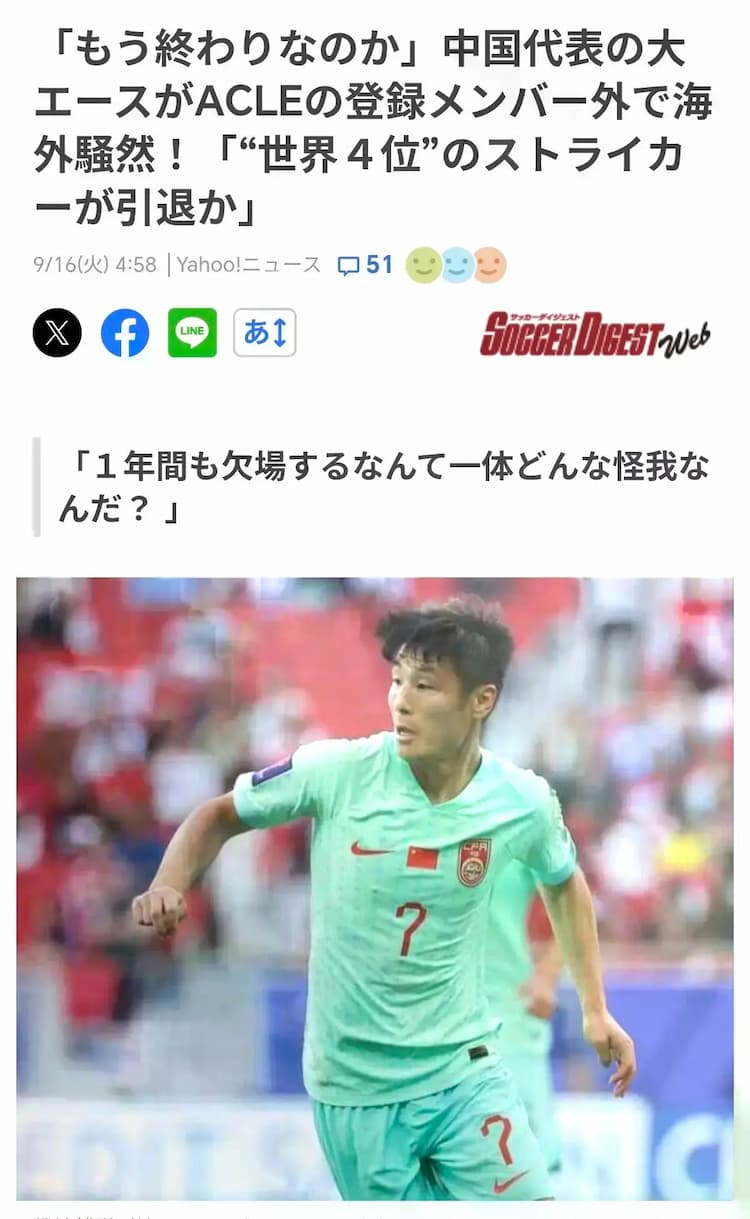
Task: Open the Soccer Digest Web publisher link
Action: pos(595,334)
